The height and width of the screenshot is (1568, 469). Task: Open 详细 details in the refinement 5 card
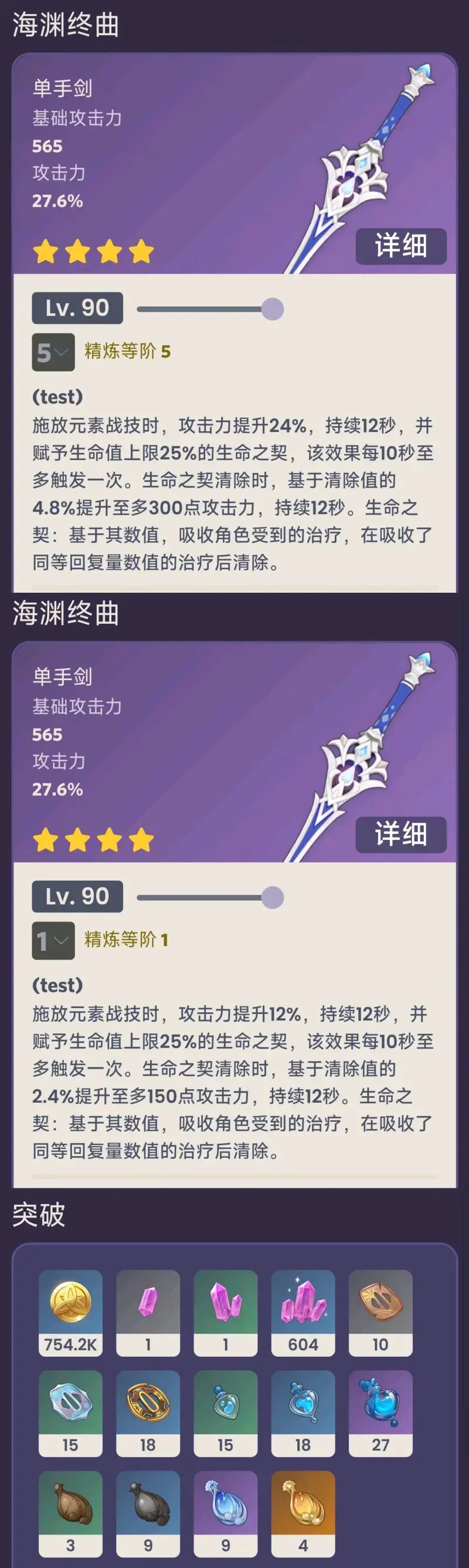400,246
